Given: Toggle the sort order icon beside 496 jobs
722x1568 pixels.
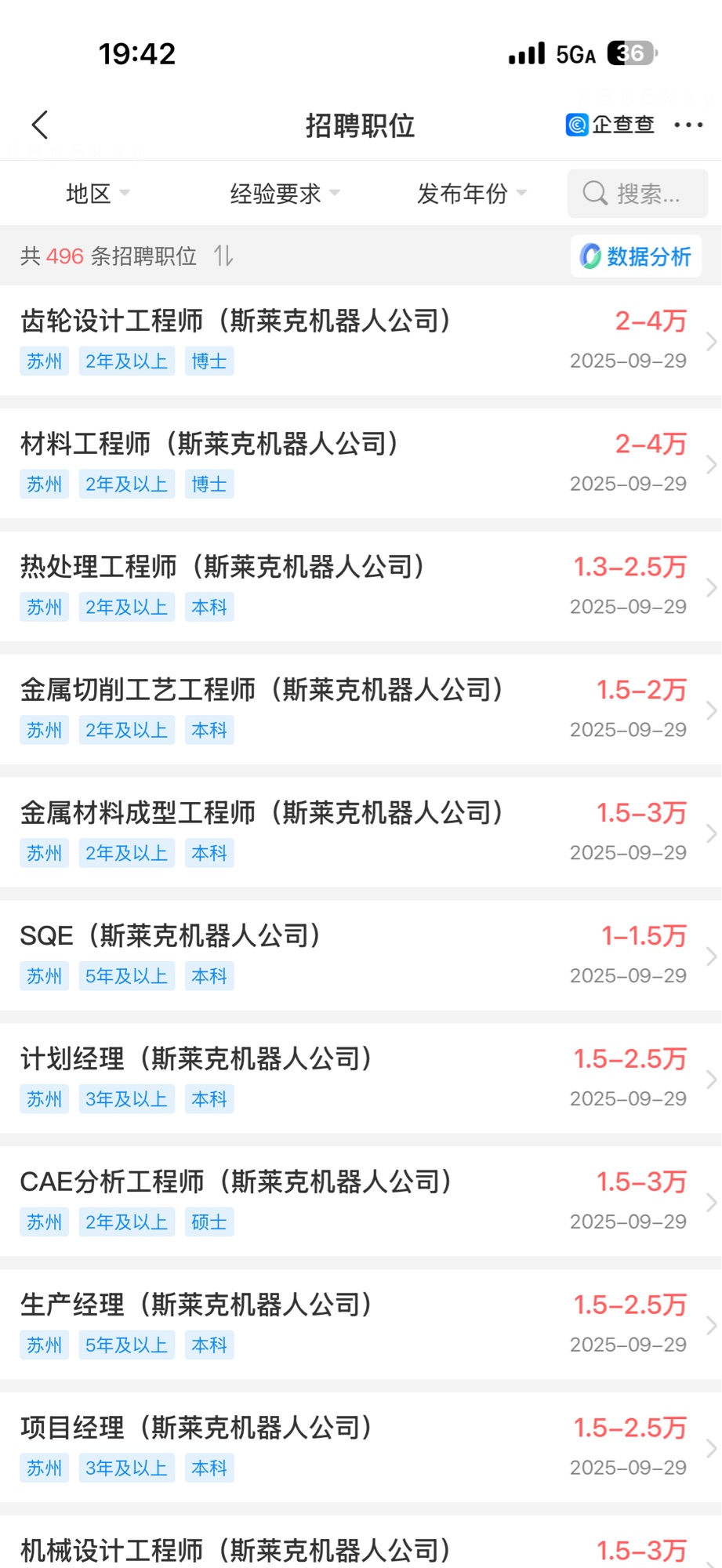Looking at the screenshot, I should [x=223, y=256].
